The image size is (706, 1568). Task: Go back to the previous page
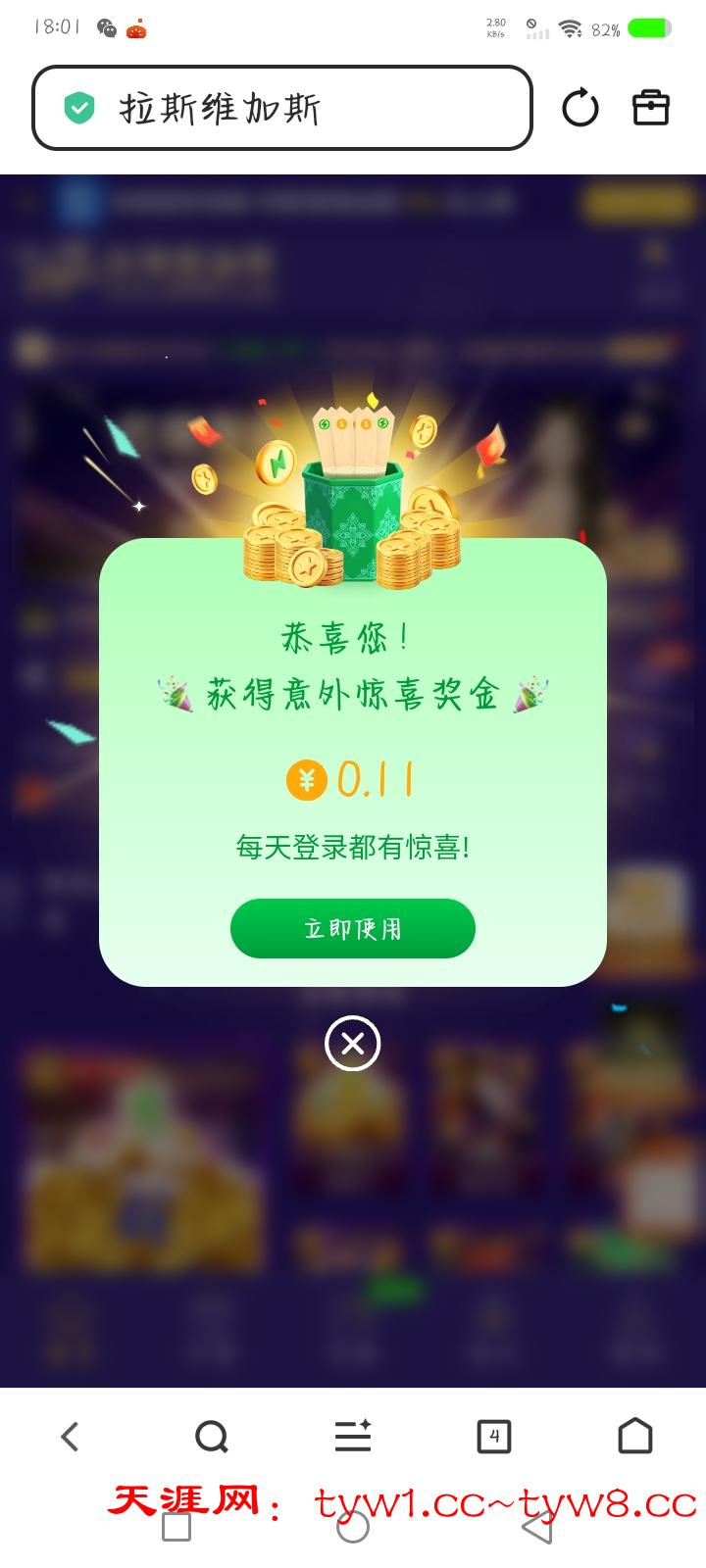tap(70, 1437)
